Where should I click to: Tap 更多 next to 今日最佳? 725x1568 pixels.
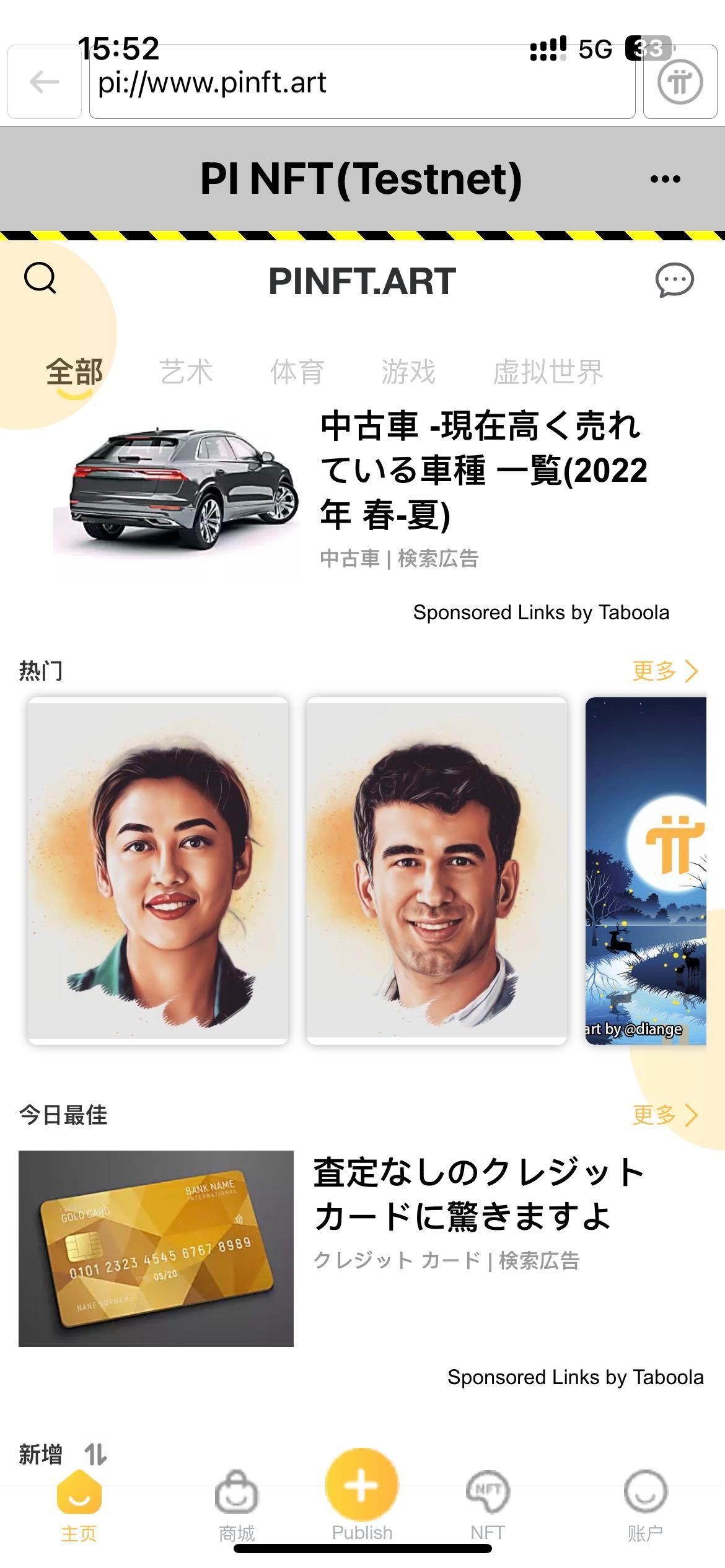tap(665, 1115)
